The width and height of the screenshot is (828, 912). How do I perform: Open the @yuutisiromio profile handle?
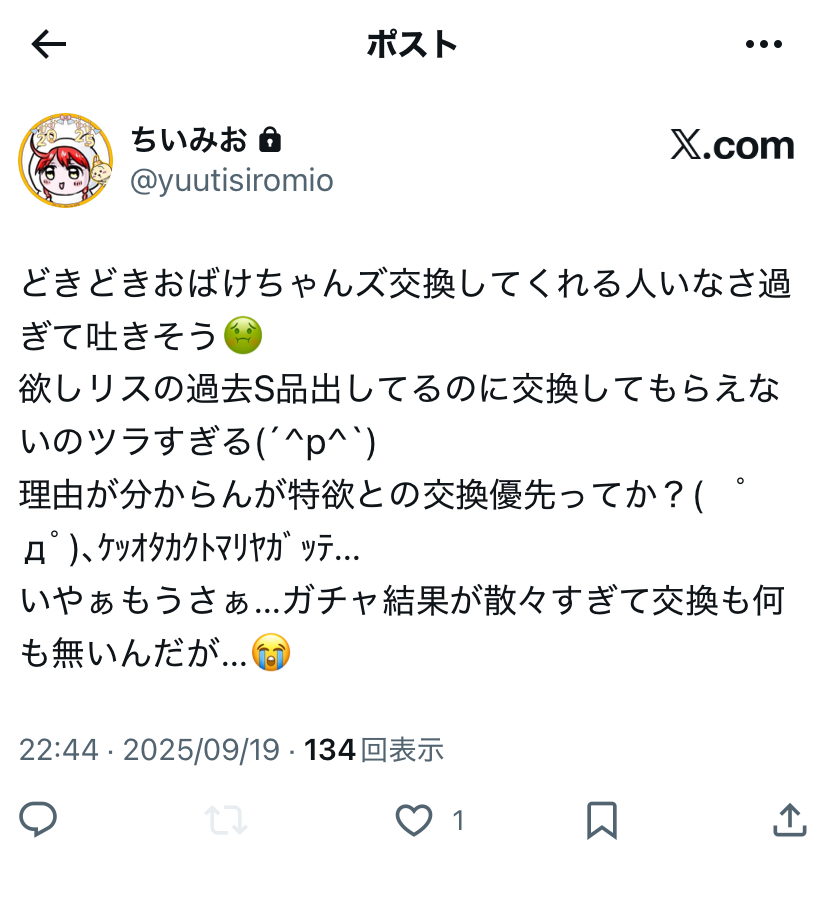pyautogui.click(x=231, y=180)
